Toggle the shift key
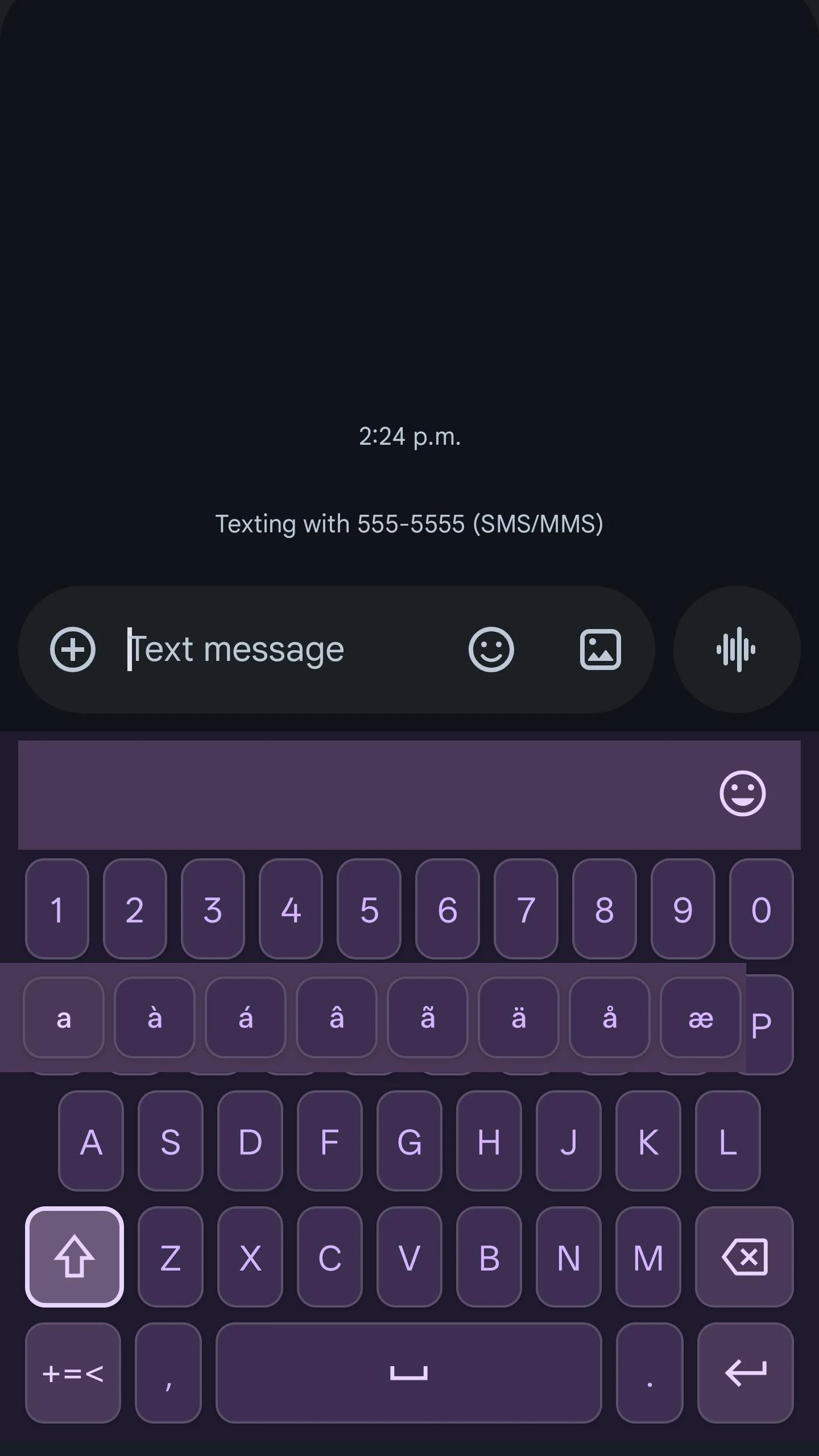The height and width of the screenshot is (1456, 819). [x=75, y=1257]
